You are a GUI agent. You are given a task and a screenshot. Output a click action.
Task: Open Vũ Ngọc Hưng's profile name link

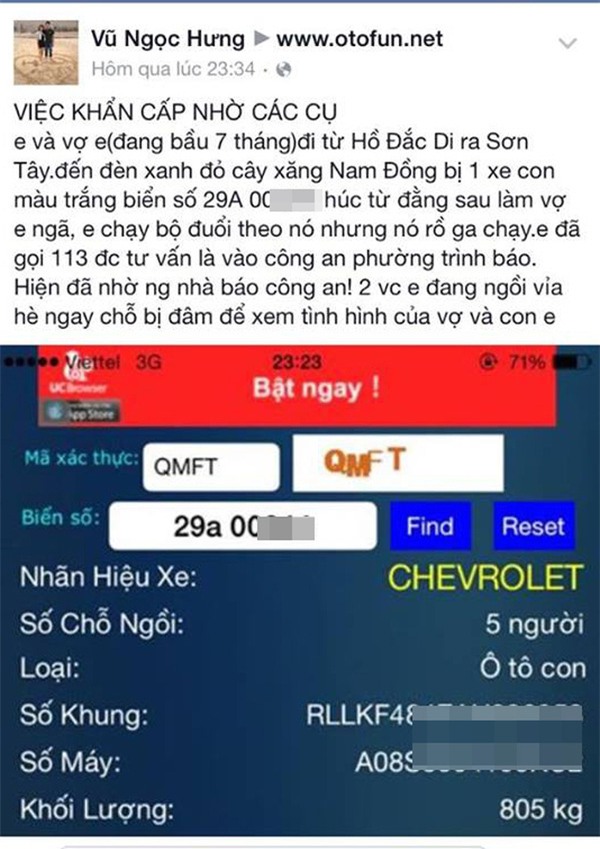click(x=166, y=40)
